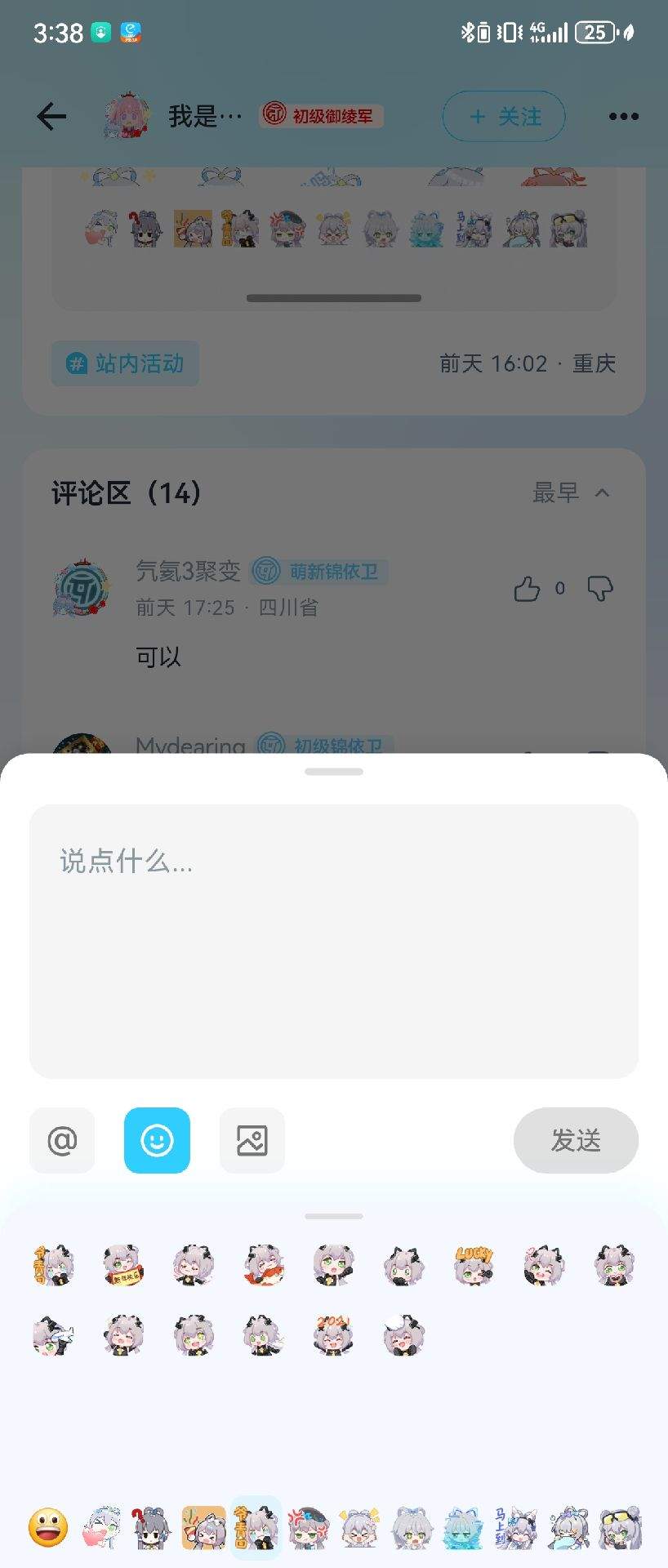View the 萌新锦依卫 badge icon

pyautogui.click(x=263, y=571)
